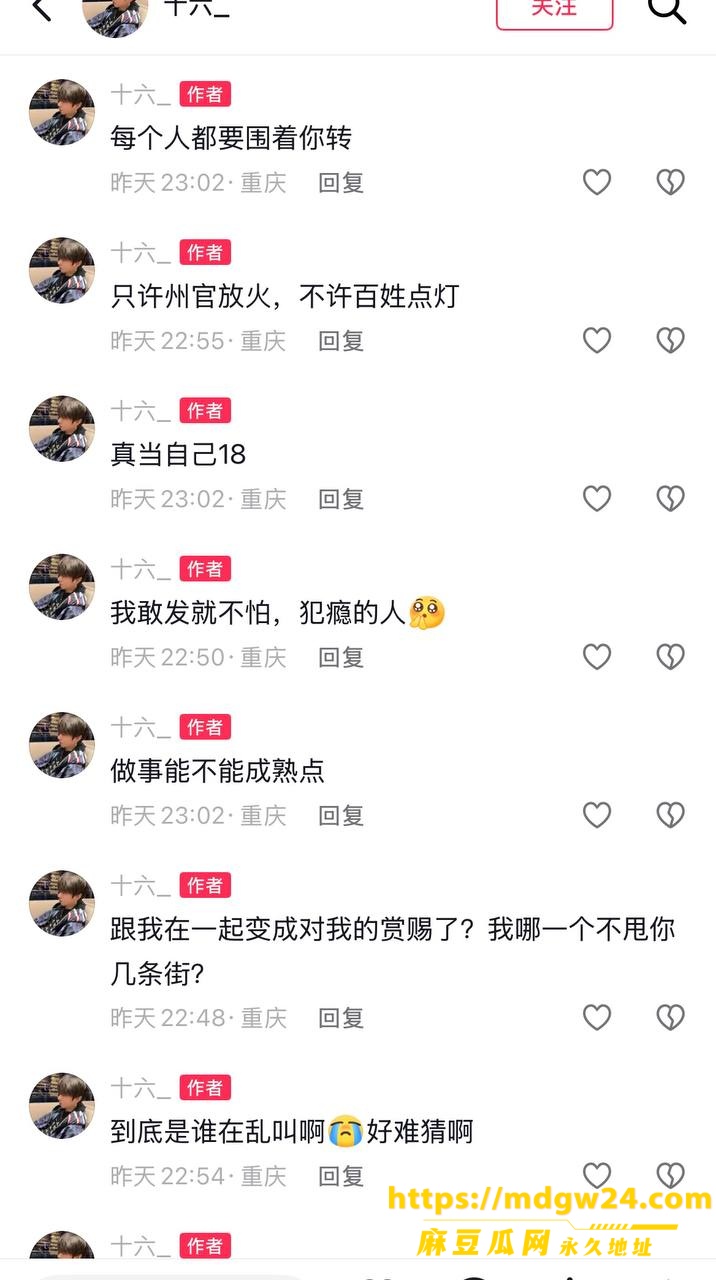Open the header profile avatar of 十六_

(115, 12)
